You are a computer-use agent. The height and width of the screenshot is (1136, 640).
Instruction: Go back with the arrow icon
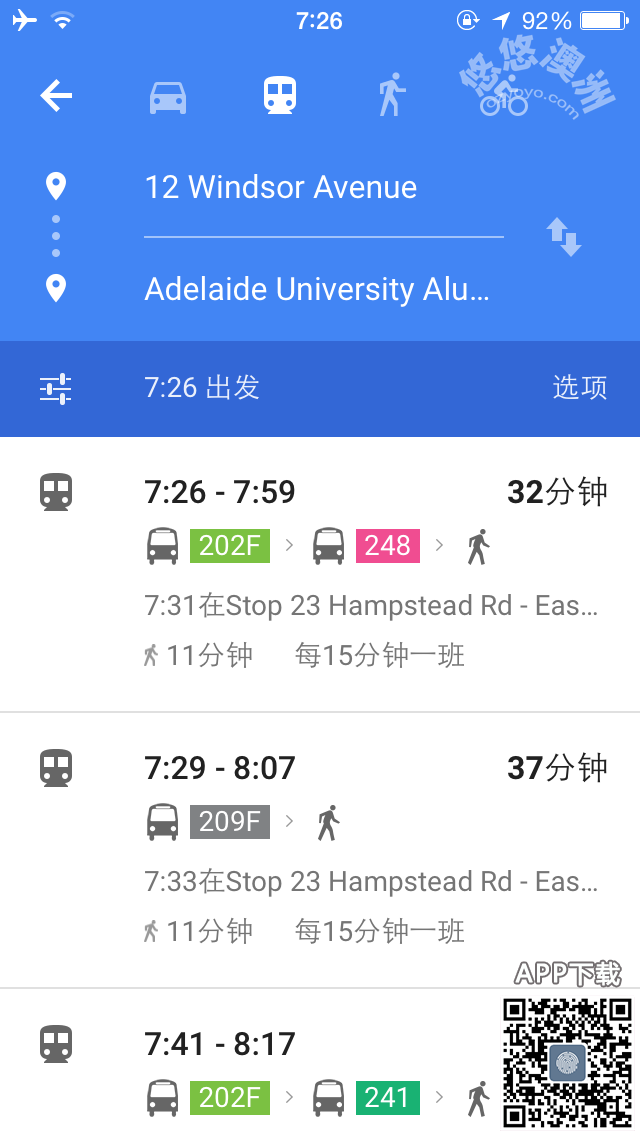(56, 96)
